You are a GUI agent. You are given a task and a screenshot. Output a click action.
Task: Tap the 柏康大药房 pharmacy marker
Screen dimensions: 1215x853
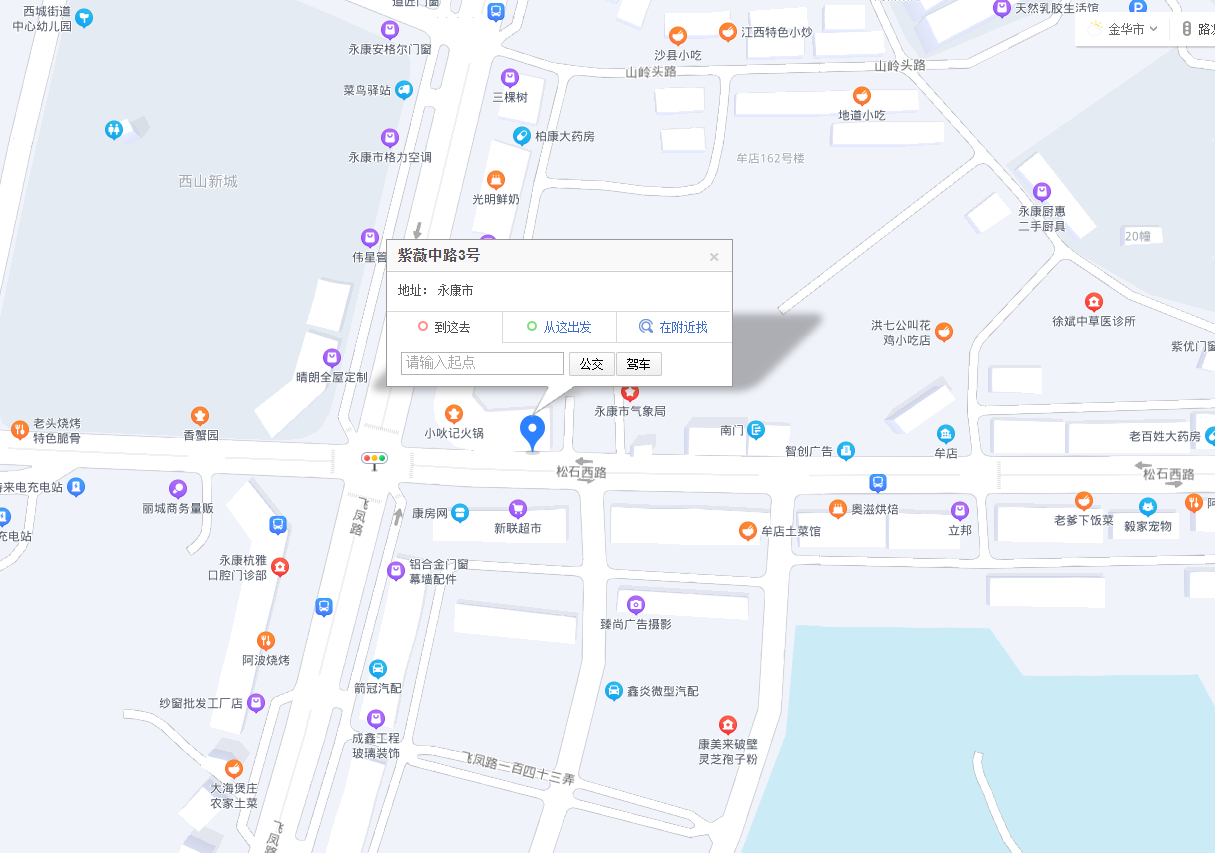click(521, 136)
